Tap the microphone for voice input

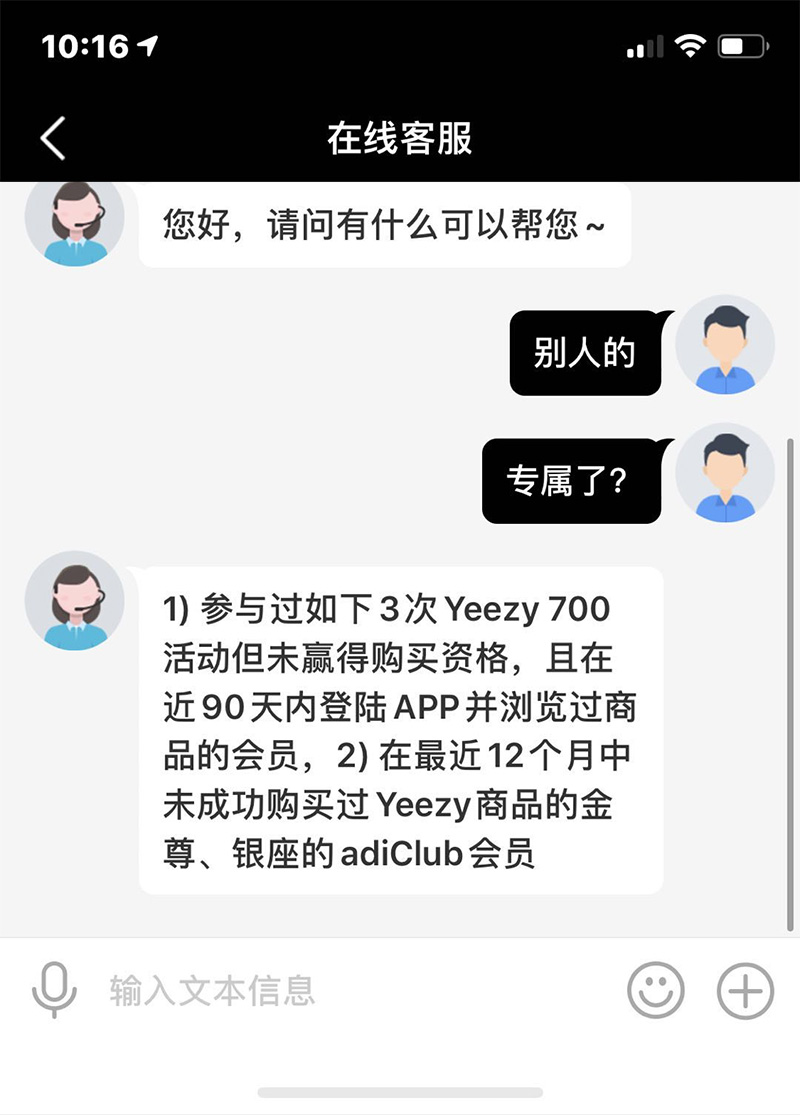54,990
